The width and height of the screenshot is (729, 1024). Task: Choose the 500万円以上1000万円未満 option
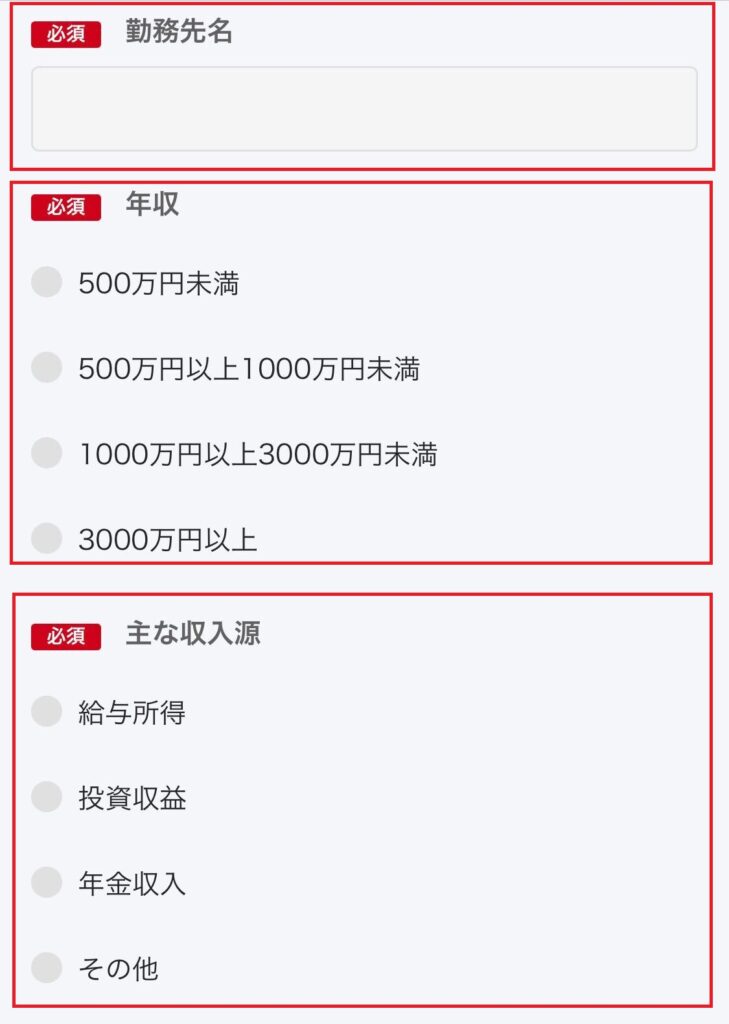[x=47, y=368]
